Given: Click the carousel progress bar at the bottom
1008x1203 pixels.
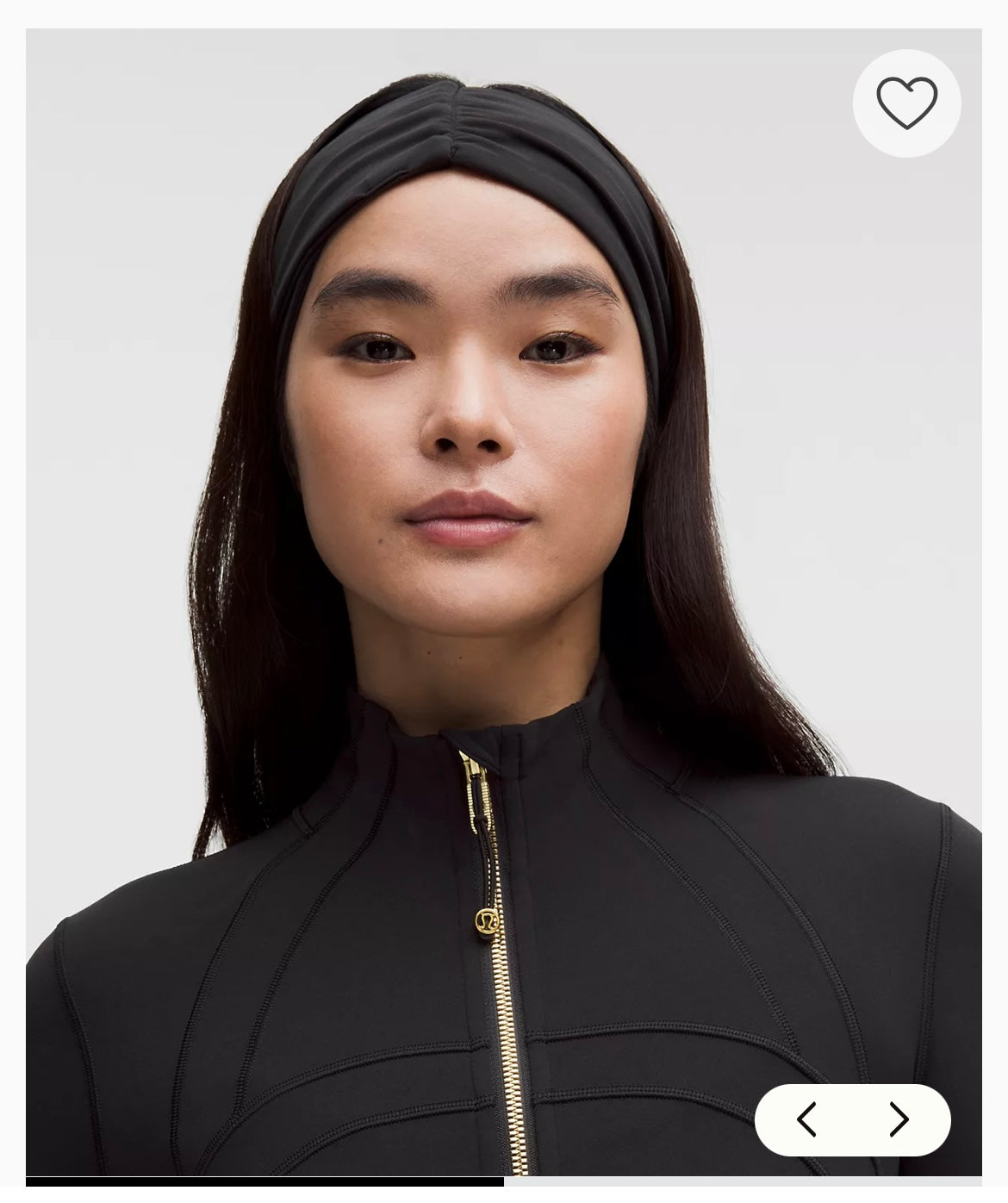Looking at the screenshot, I should point(504,1199).
